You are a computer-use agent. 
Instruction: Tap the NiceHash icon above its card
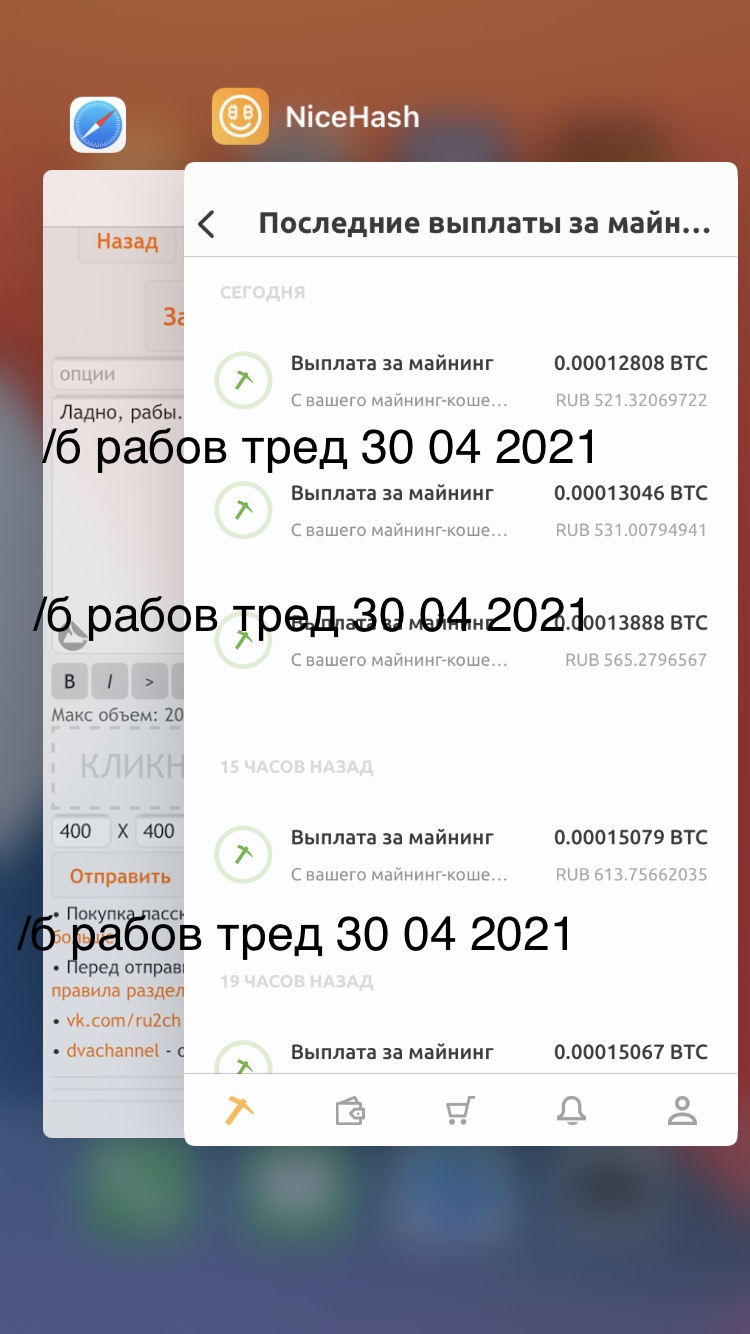point(240,117)
